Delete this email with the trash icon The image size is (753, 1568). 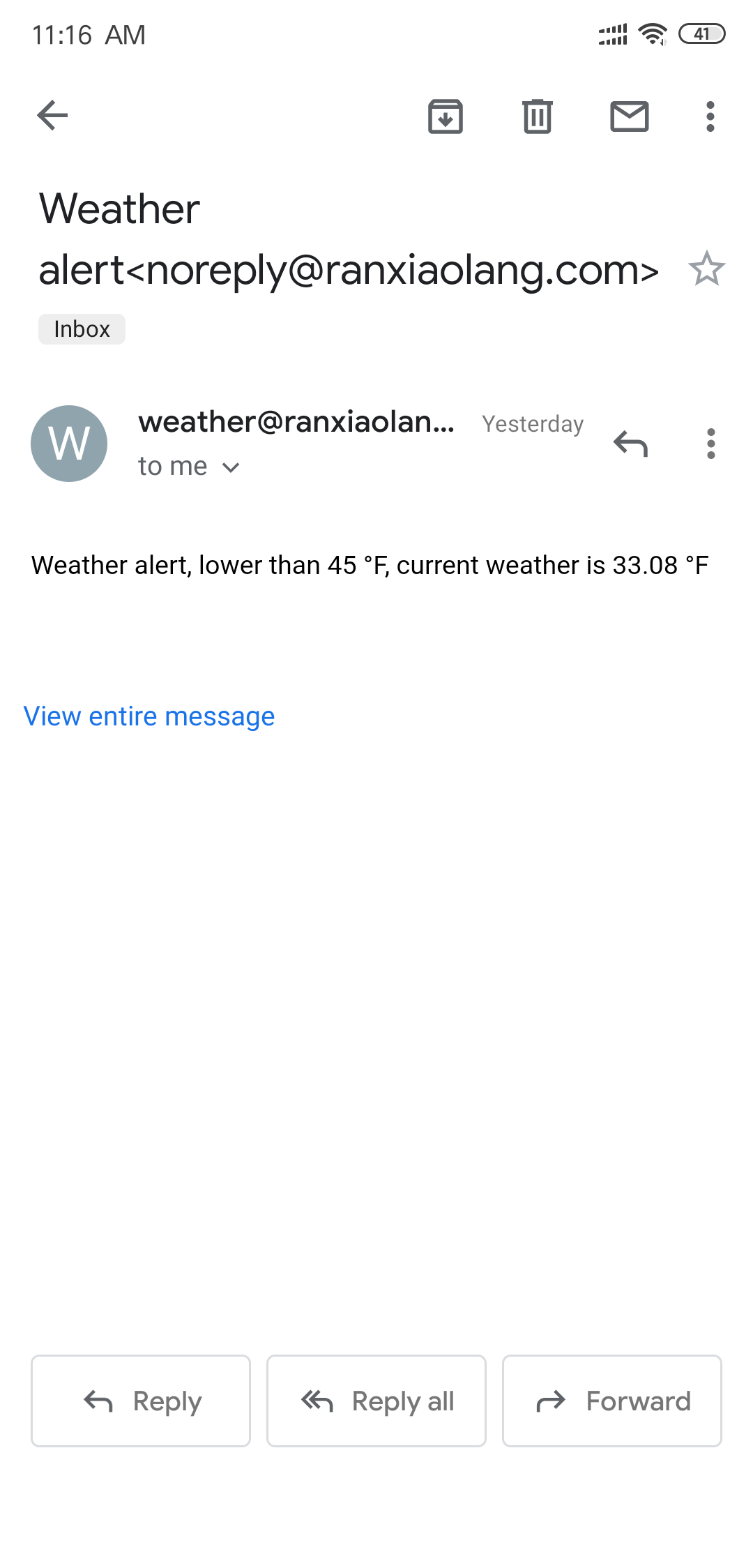coord(538,116)
